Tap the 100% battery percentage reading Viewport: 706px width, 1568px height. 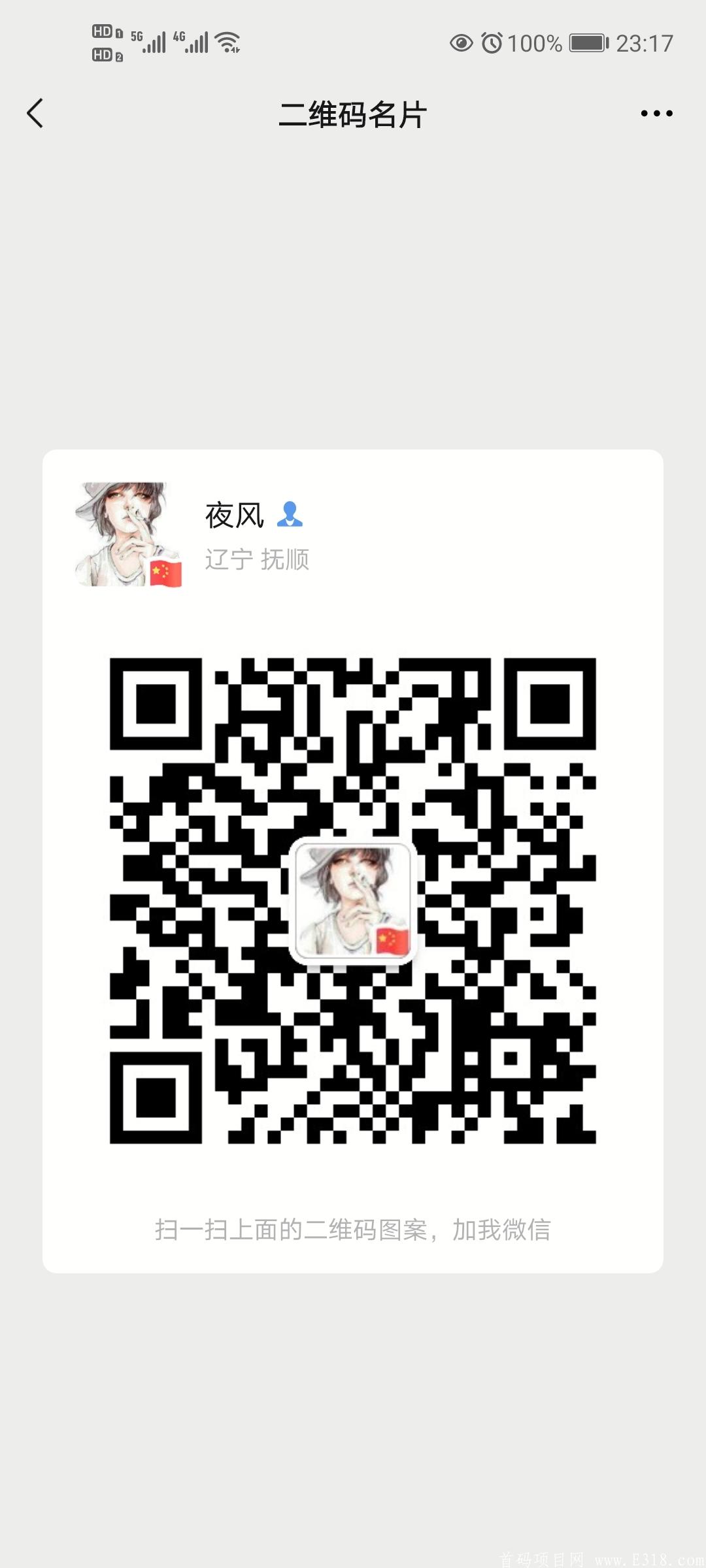tap(536, 43)
